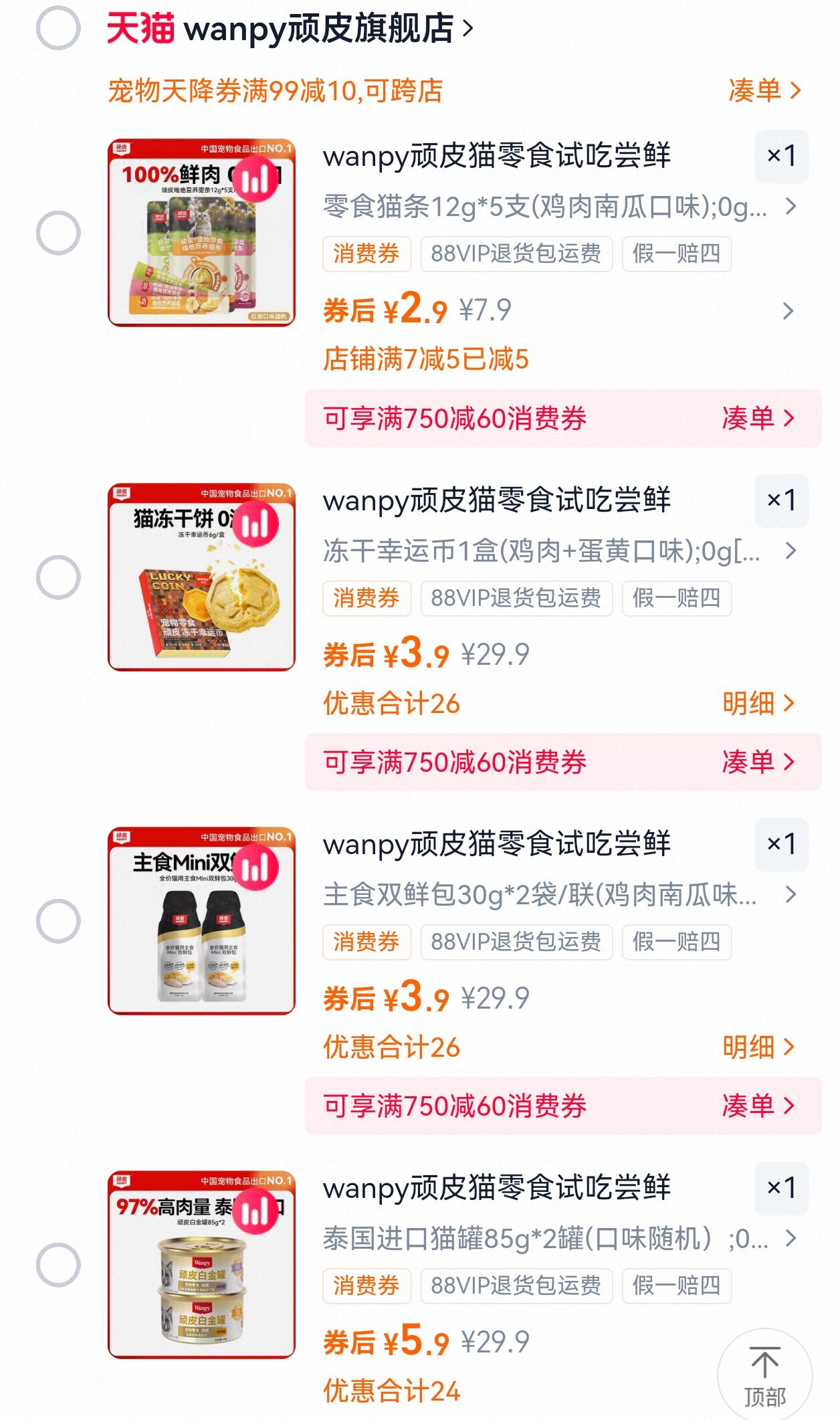Click the 消费券 tag on the first product

tap(366, 253)
